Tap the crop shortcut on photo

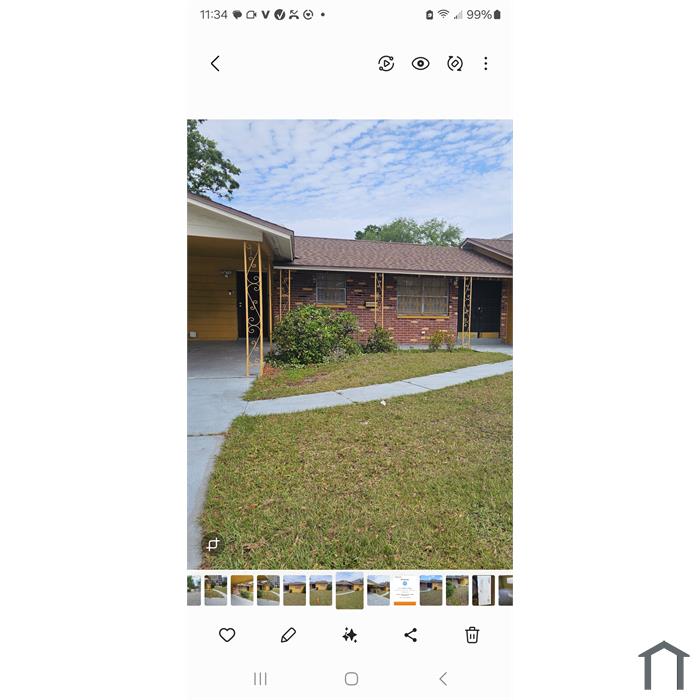coord(213,545)
